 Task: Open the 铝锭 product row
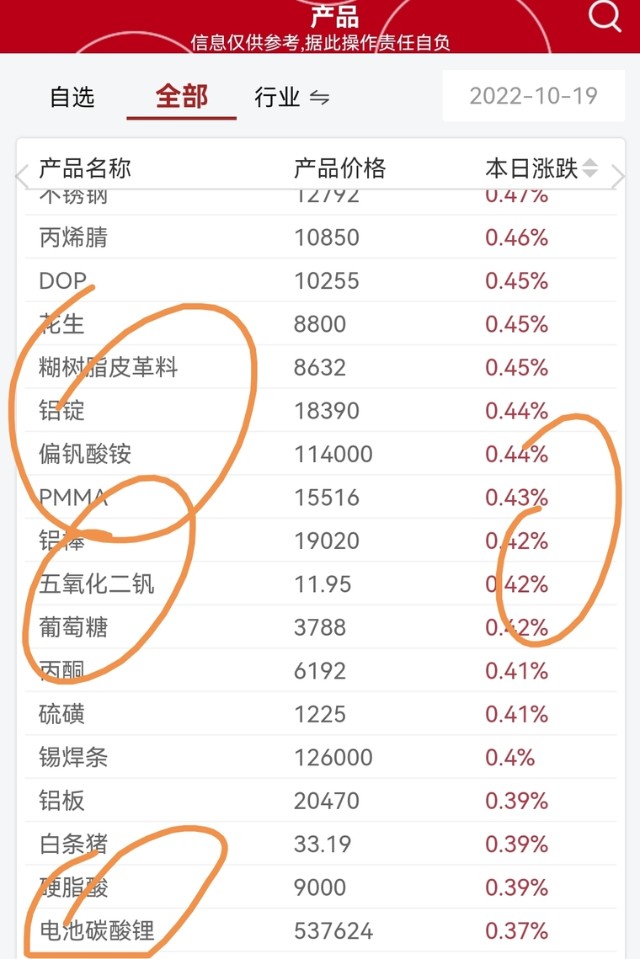(321, 410)
